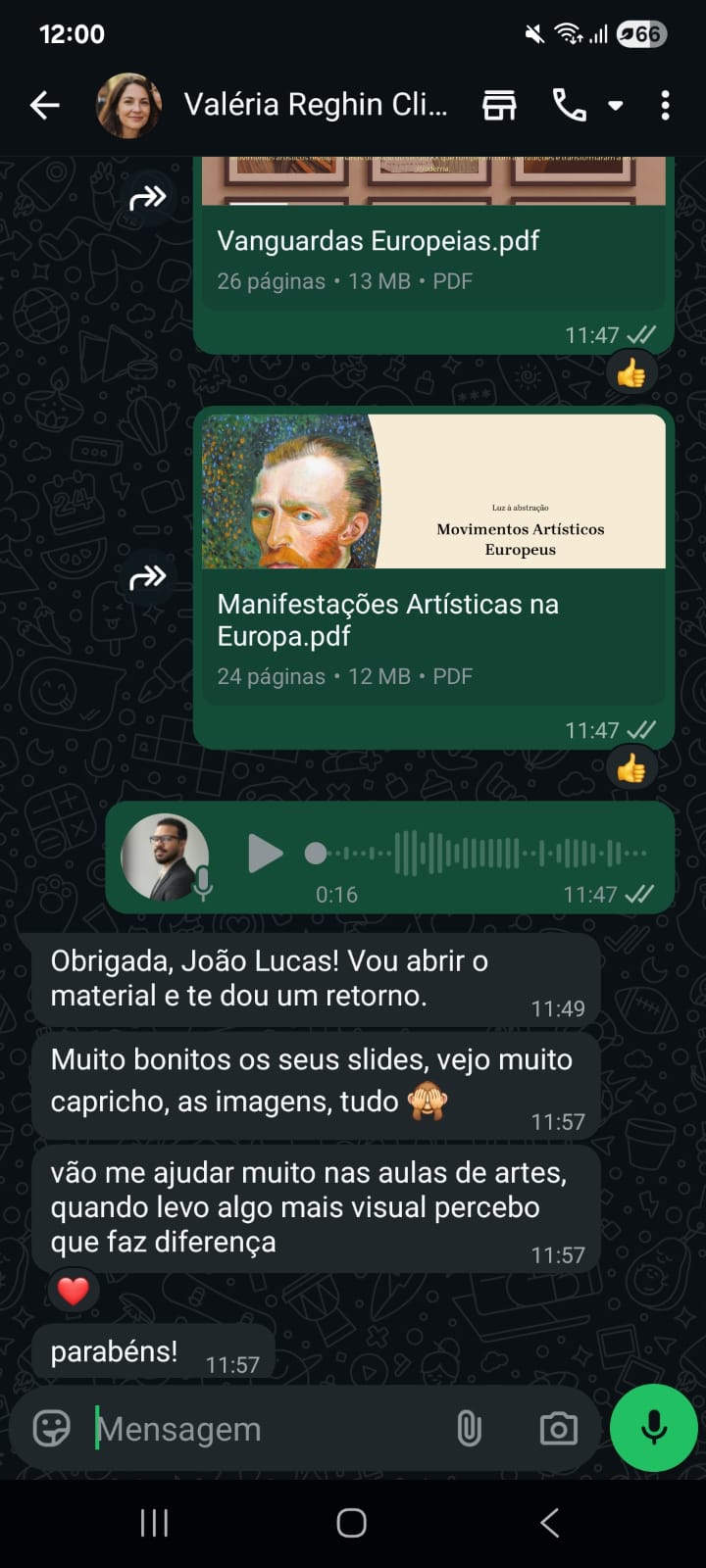Screen dimensions: 706x1568
Task: Tap the system home button
Action: click(352, 1523)
